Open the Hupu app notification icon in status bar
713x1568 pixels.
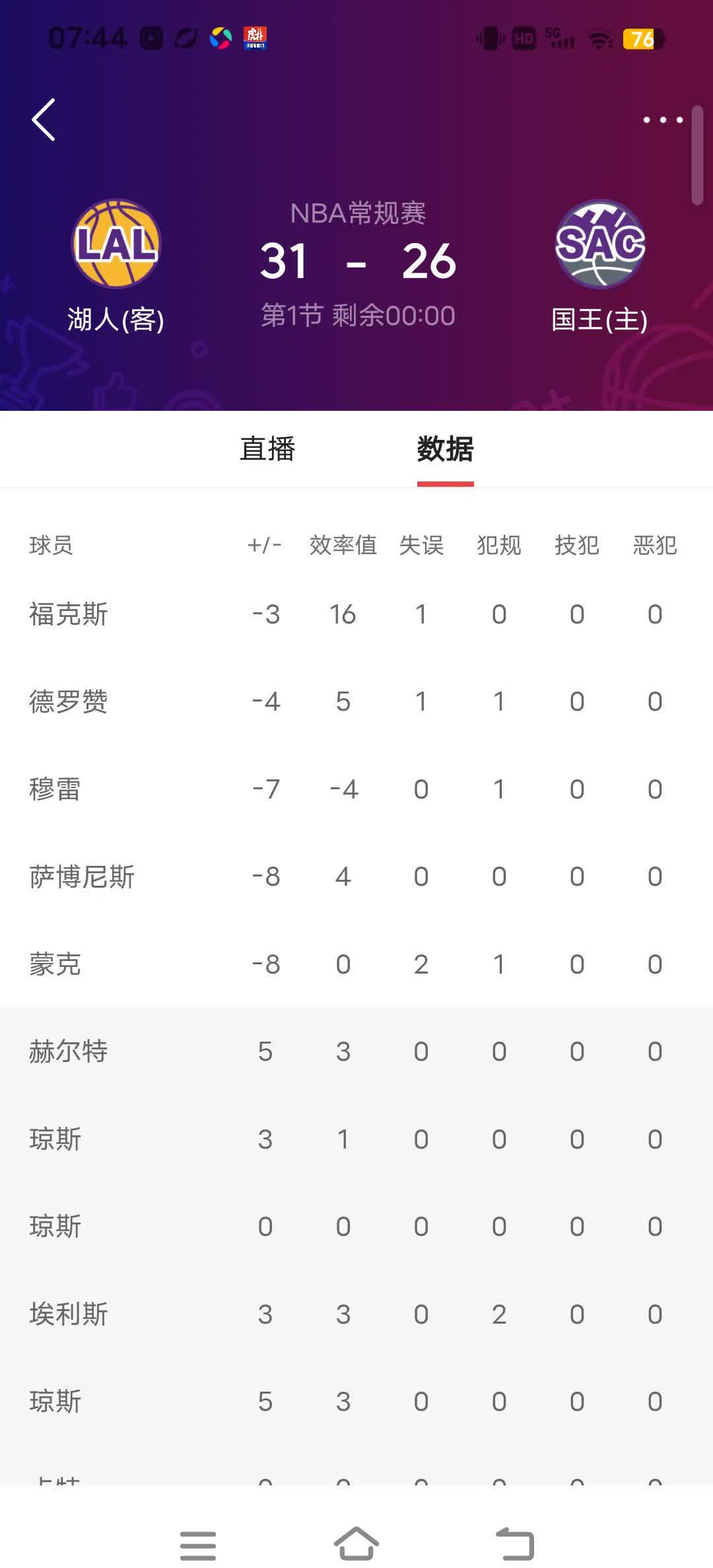[254, 40]
